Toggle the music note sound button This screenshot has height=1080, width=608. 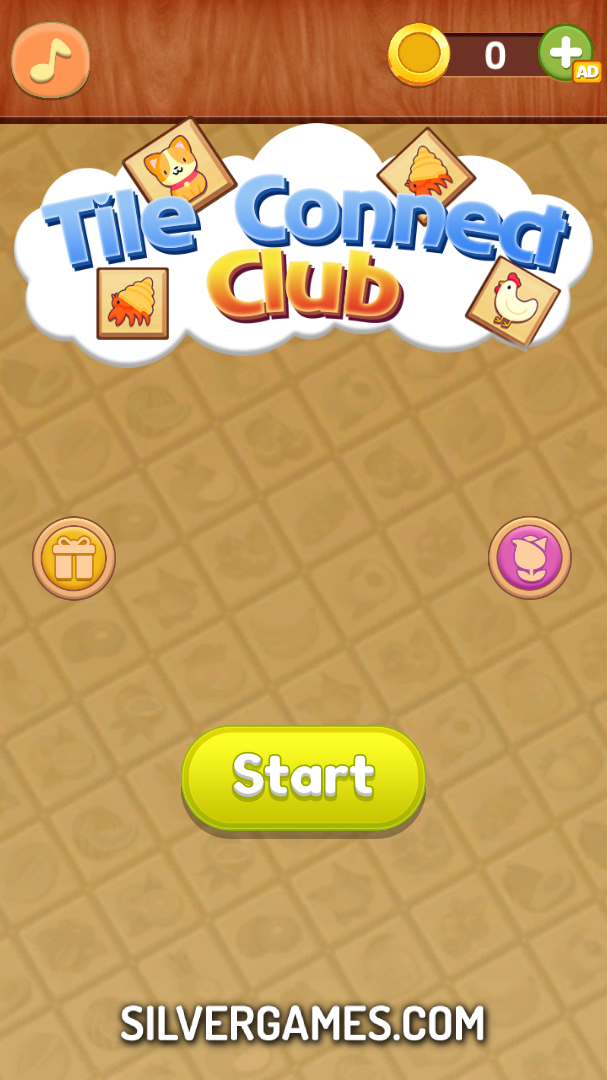click(x=50, y=60)
